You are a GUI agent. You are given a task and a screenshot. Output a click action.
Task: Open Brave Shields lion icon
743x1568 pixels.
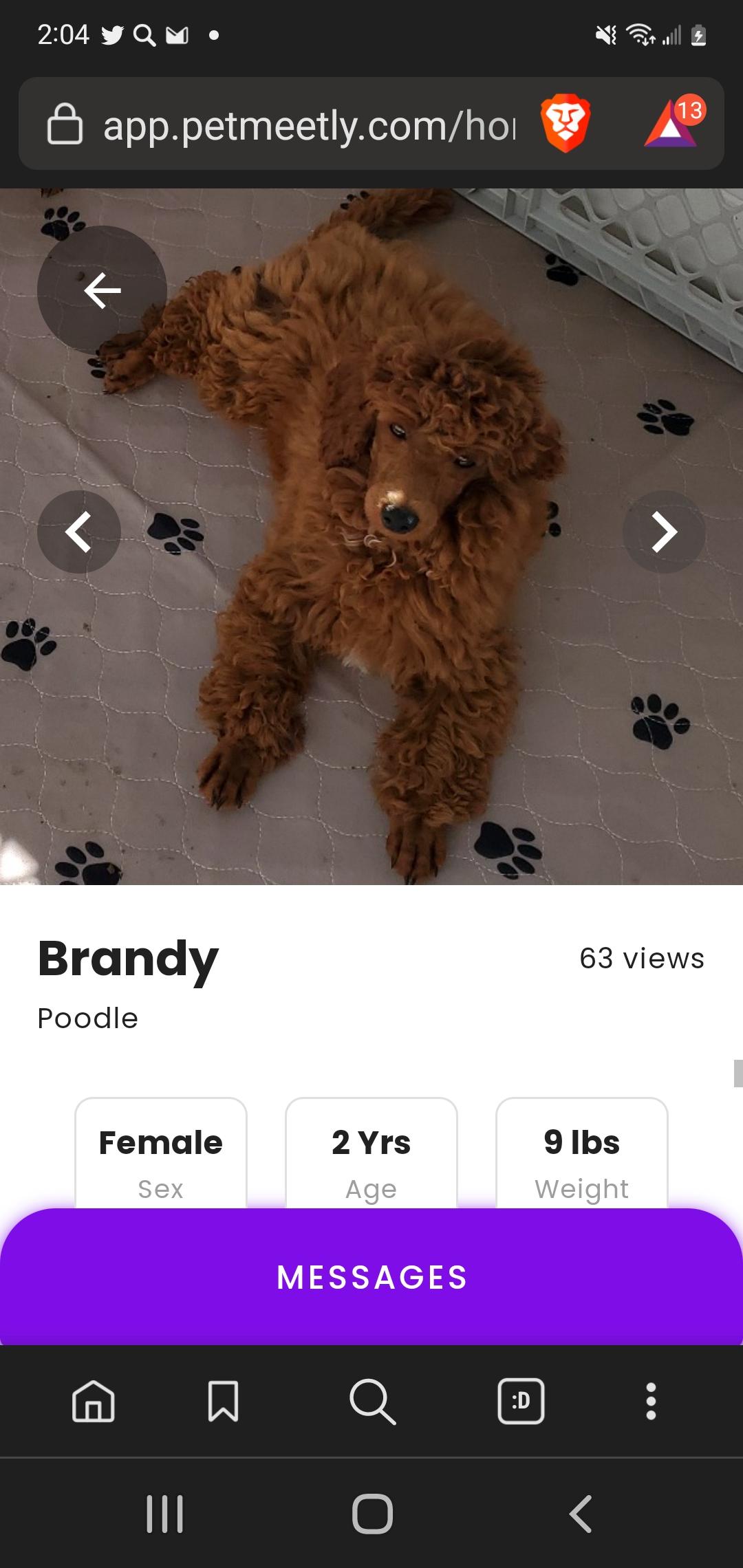[566, 124]
